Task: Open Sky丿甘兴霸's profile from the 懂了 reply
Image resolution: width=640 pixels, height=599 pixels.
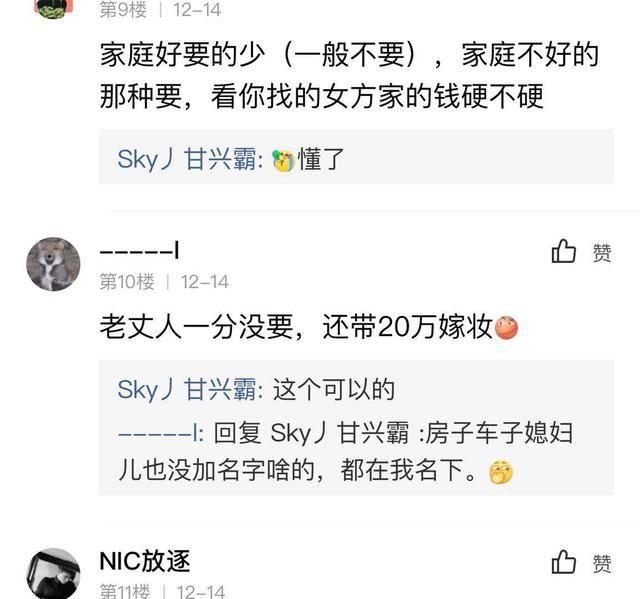Action: pos(188,159)
